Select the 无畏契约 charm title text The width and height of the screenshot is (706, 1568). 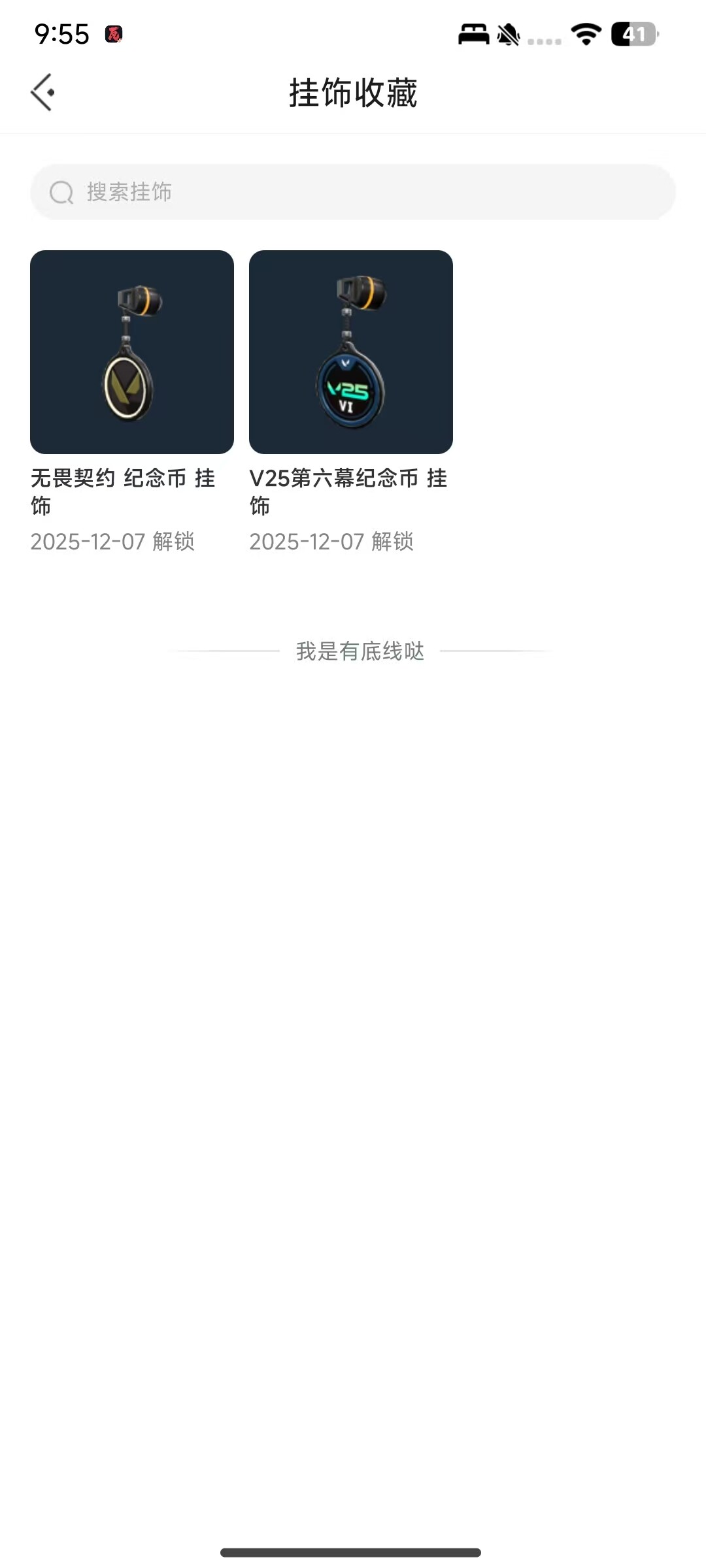(x=122, y=492)
